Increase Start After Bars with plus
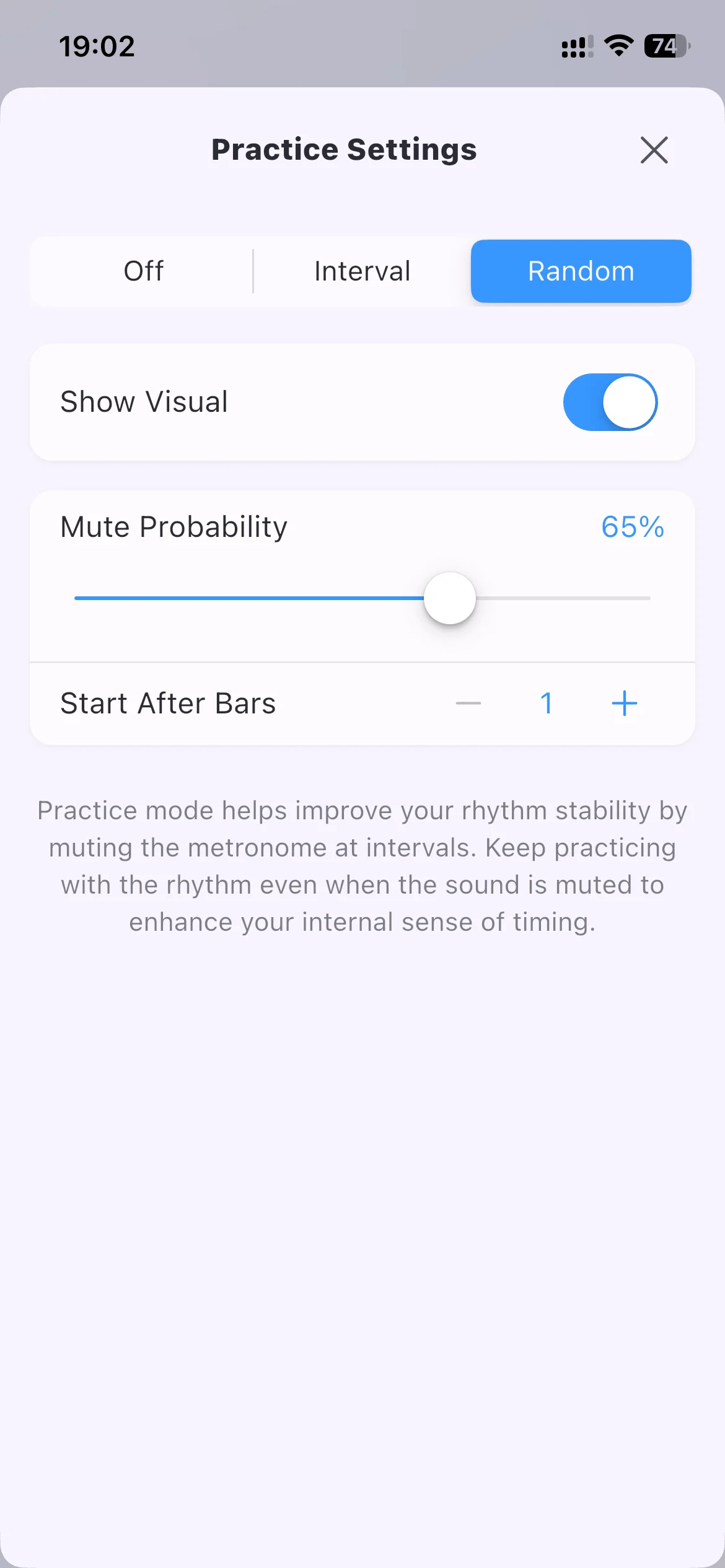Image resolution: width=725 pixels, height=1568 pixels. (x=624, y=703)
